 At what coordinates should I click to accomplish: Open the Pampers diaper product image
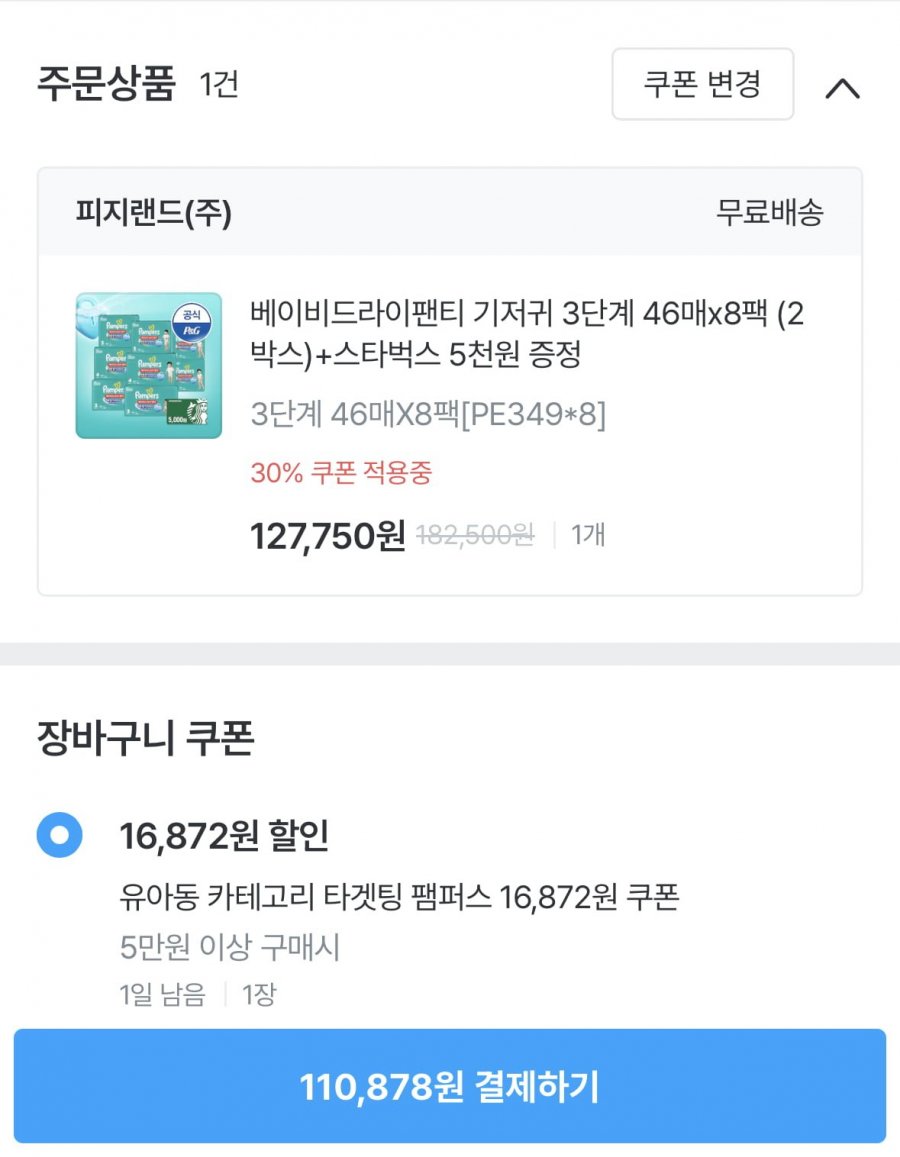tap(148, 365)
